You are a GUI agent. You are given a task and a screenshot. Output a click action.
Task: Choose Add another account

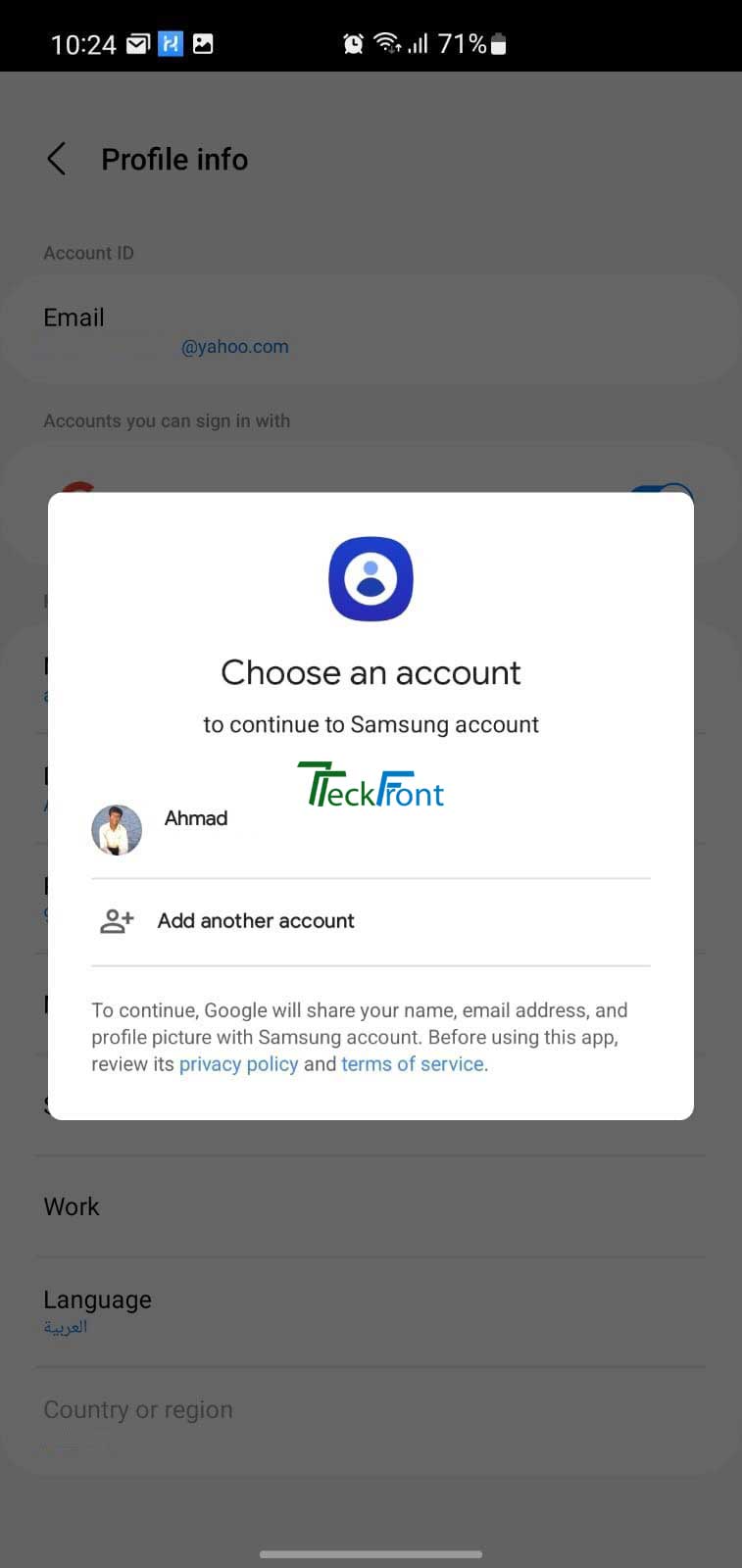click(x=371, y=921)
